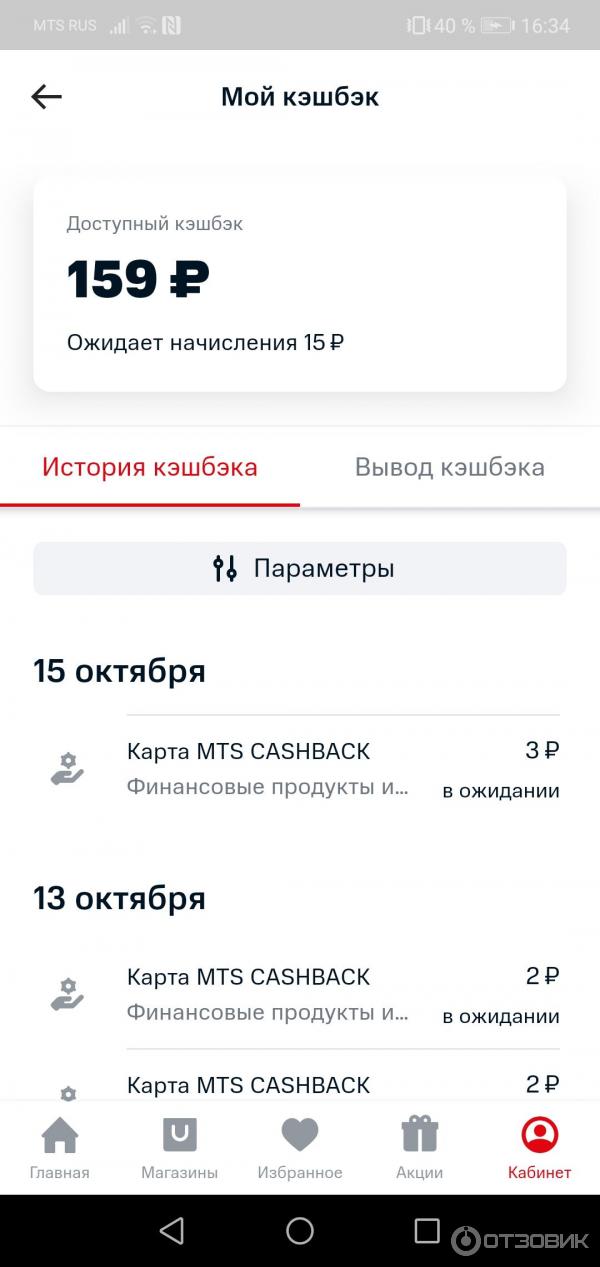The height and width of the screenshot is (1267, 600).
Task: Select the Кабинет tab
Action: [540, 1148]
